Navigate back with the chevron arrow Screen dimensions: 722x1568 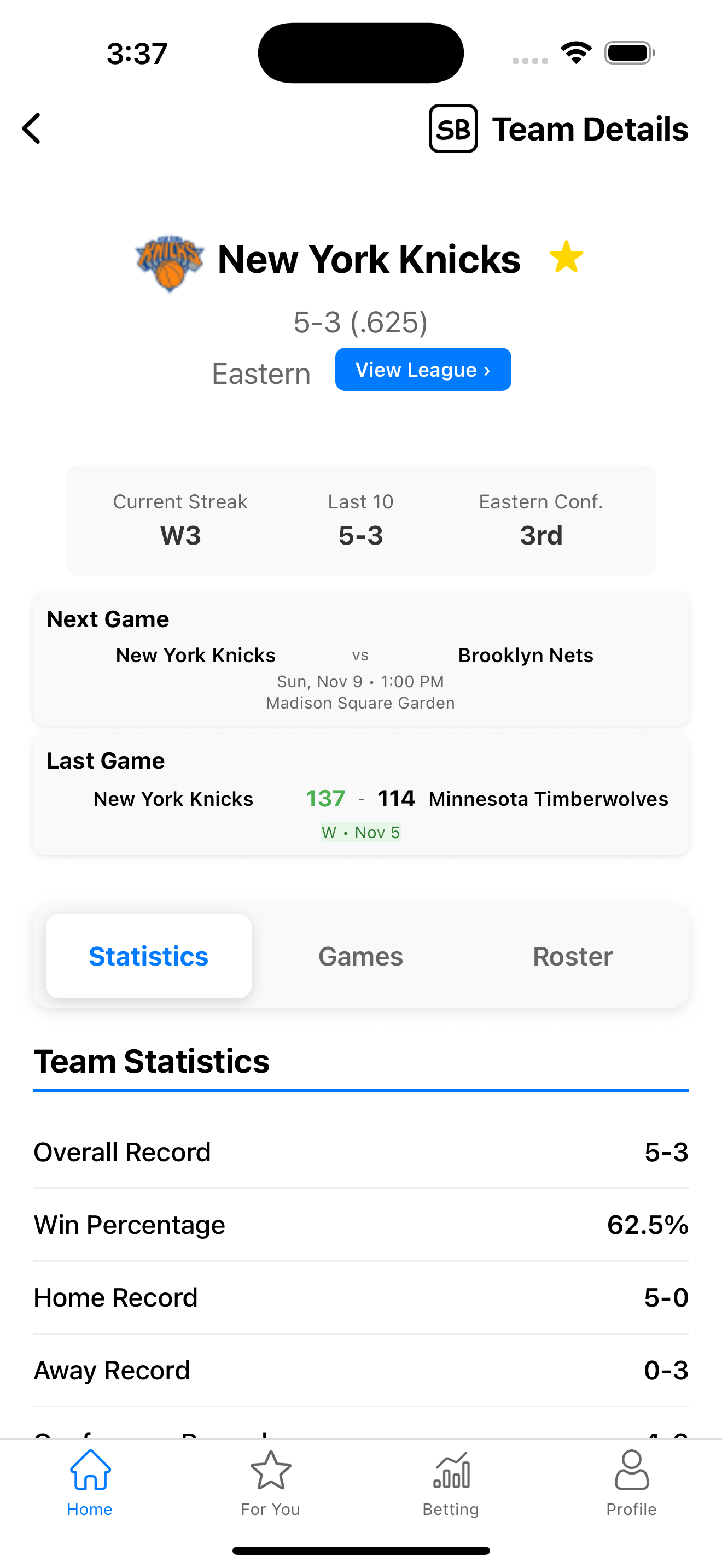pos(31,128)
